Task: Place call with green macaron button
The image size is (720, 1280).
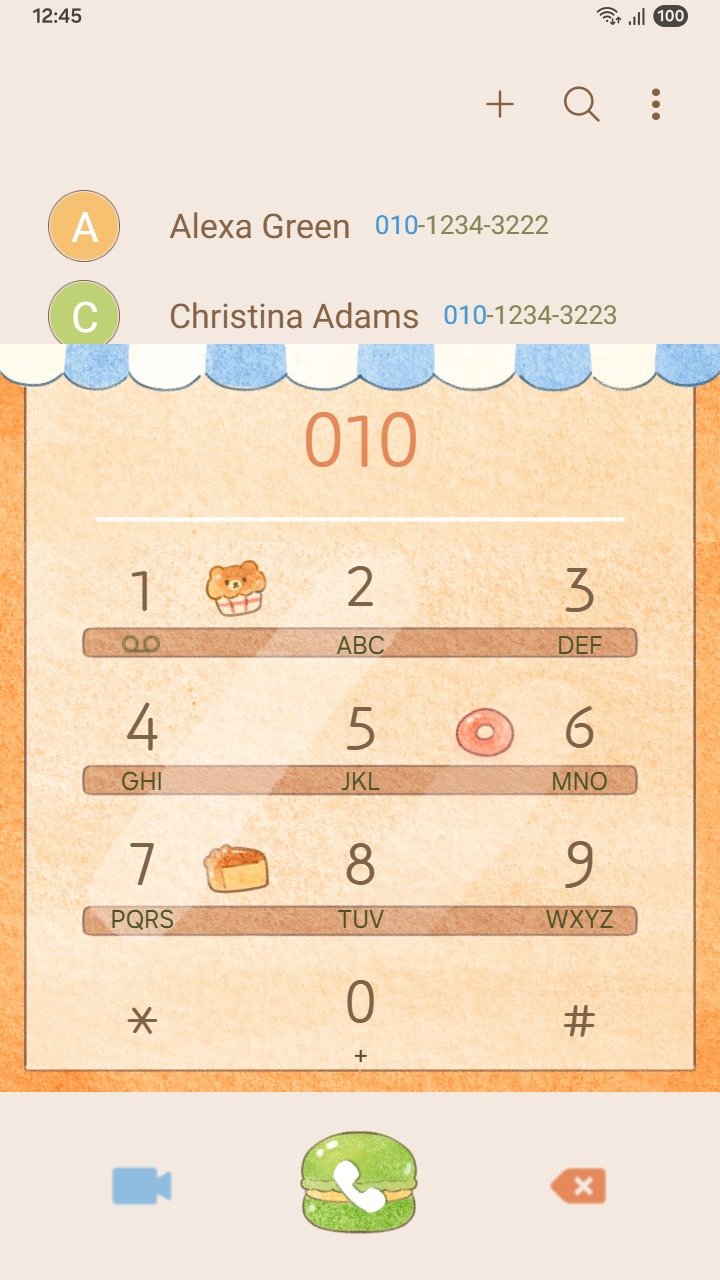Action: click(359, 1182)
